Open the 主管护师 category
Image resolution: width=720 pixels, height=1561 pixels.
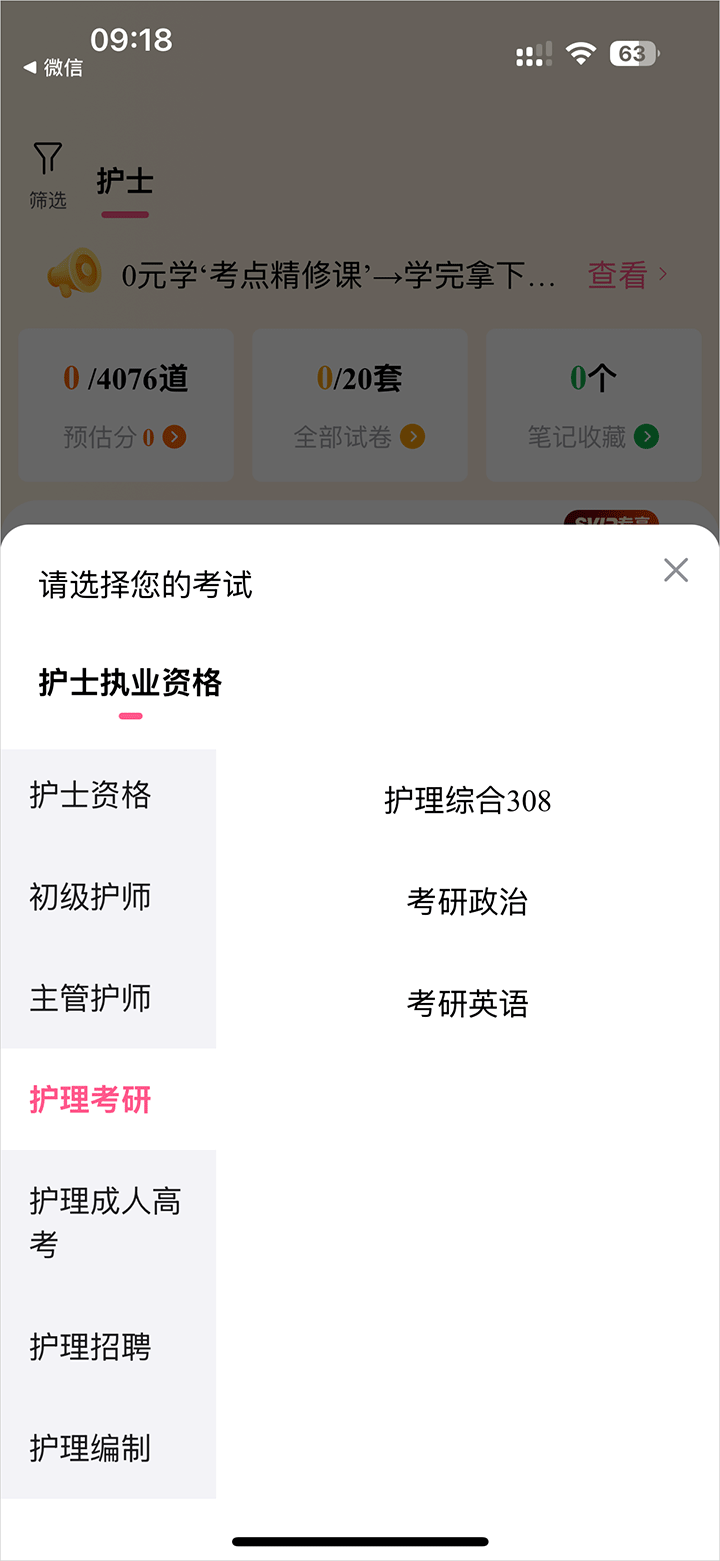(91, 998)
